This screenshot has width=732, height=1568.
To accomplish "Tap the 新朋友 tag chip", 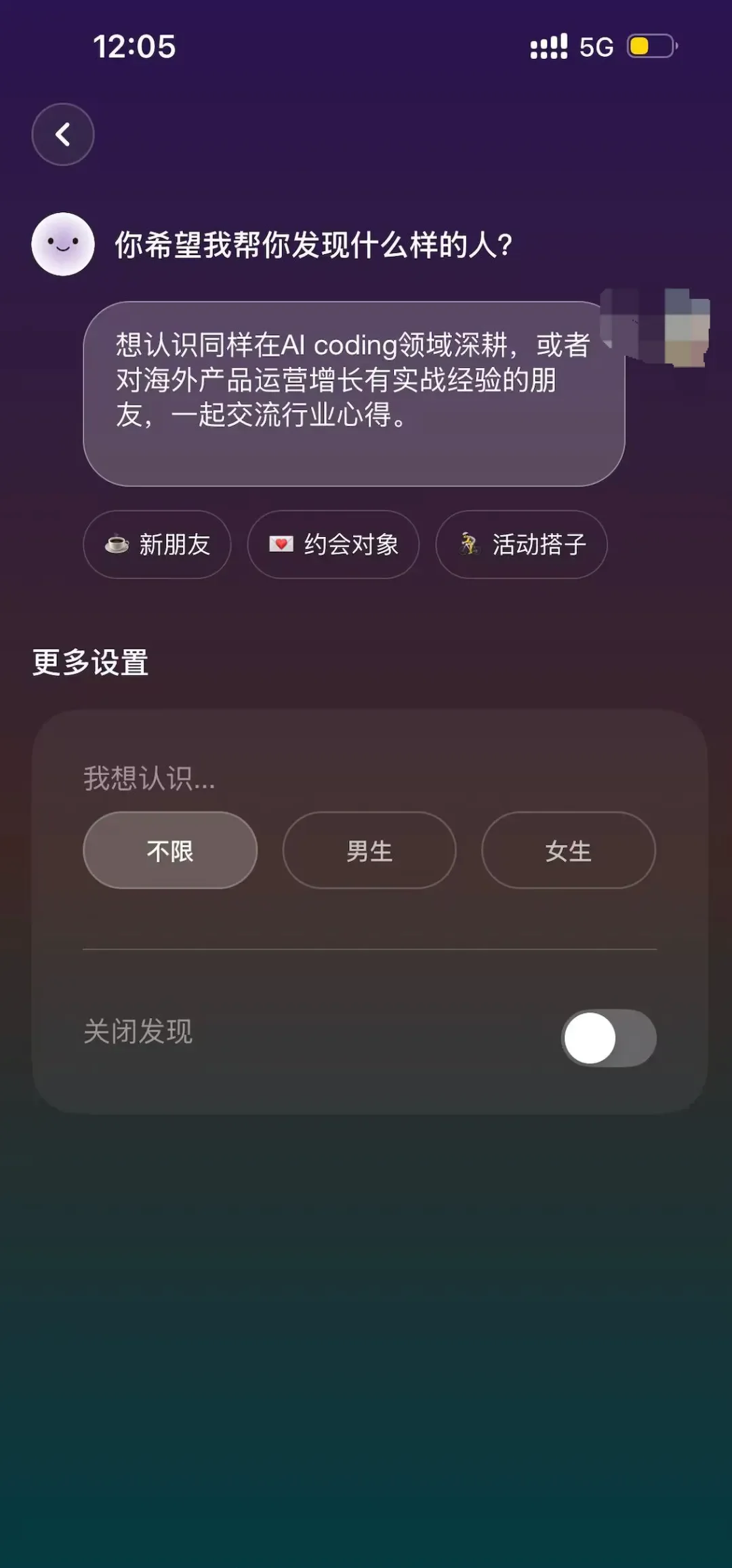I will [x=157, y=544].
